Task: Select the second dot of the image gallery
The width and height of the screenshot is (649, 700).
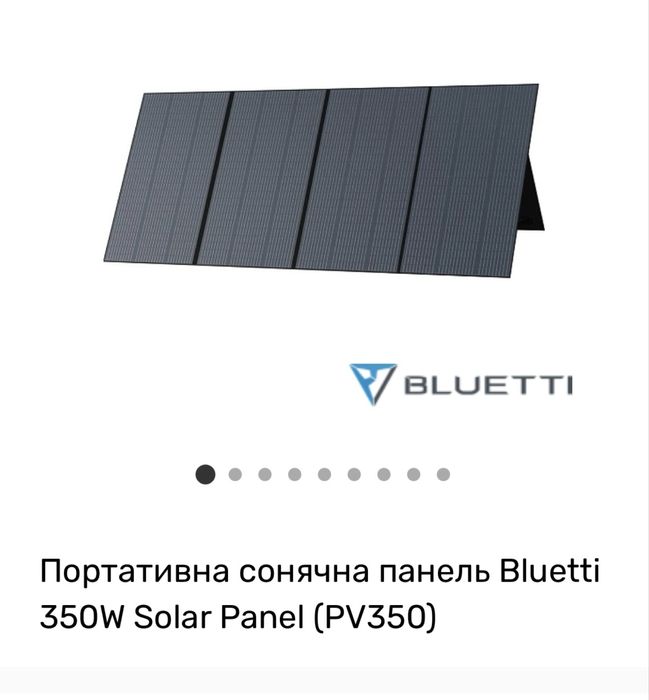Action: point(235,475)
